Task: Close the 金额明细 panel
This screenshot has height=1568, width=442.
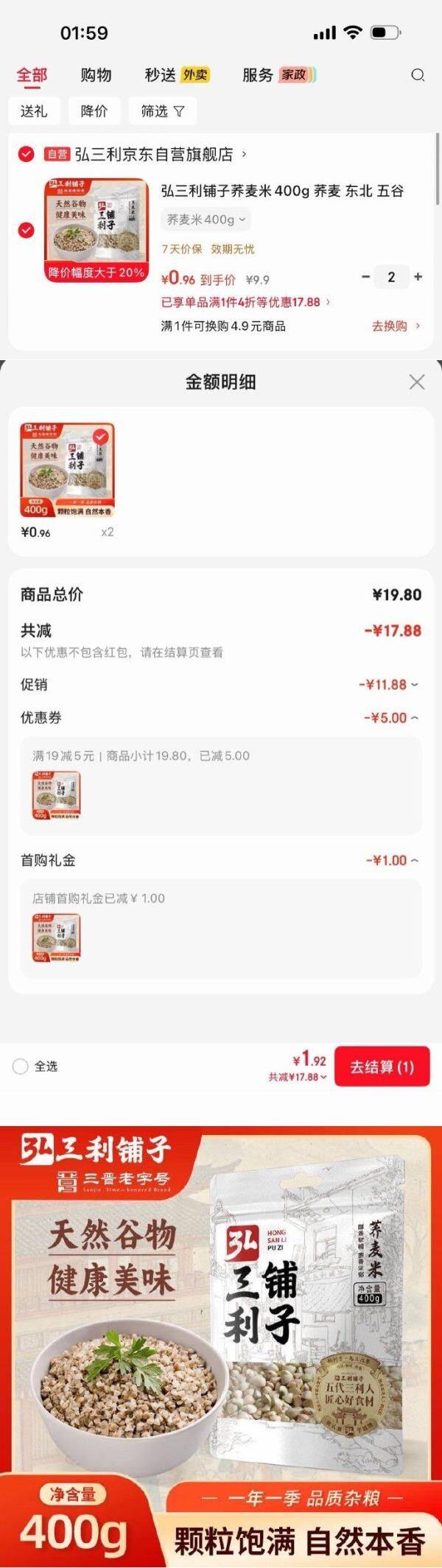Action: coord(416,382)
